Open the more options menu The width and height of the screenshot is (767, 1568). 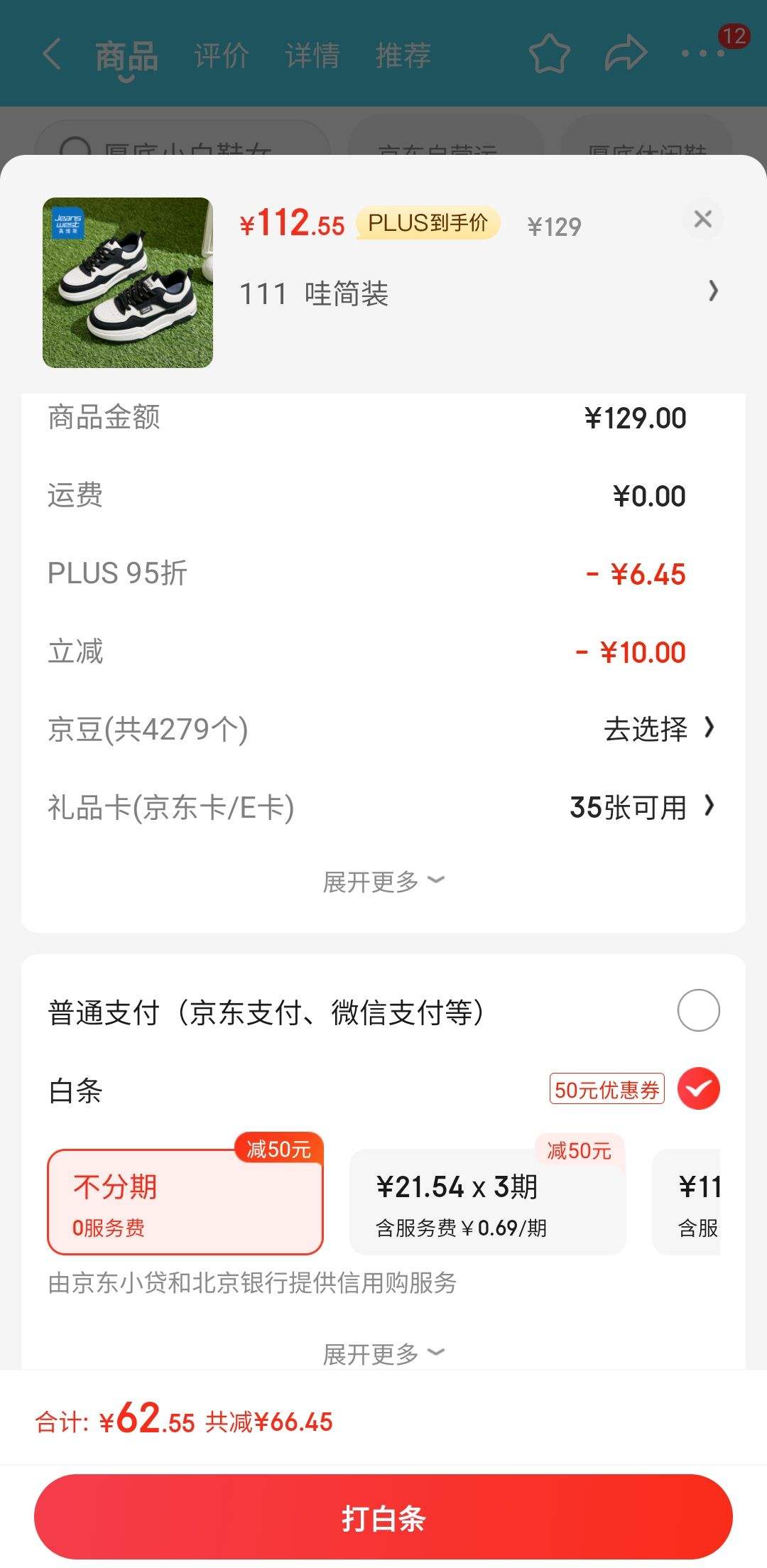[x=703, y=54]
